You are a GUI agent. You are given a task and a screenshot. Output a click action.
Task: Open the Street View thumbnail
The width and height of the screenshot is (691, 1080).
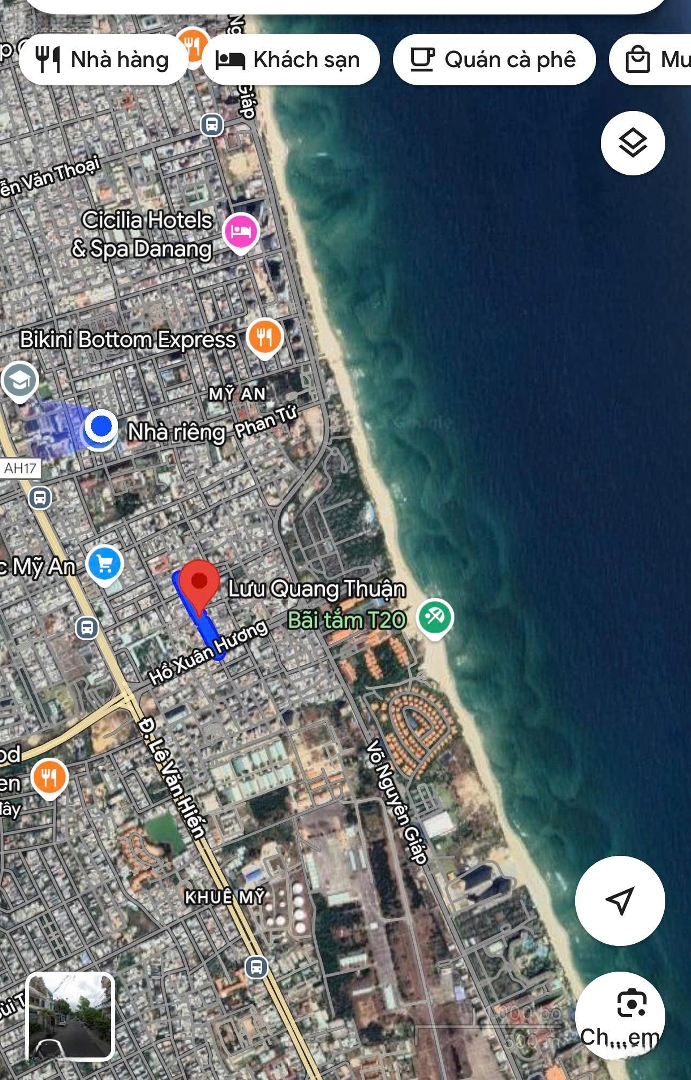click(70, 1016)
